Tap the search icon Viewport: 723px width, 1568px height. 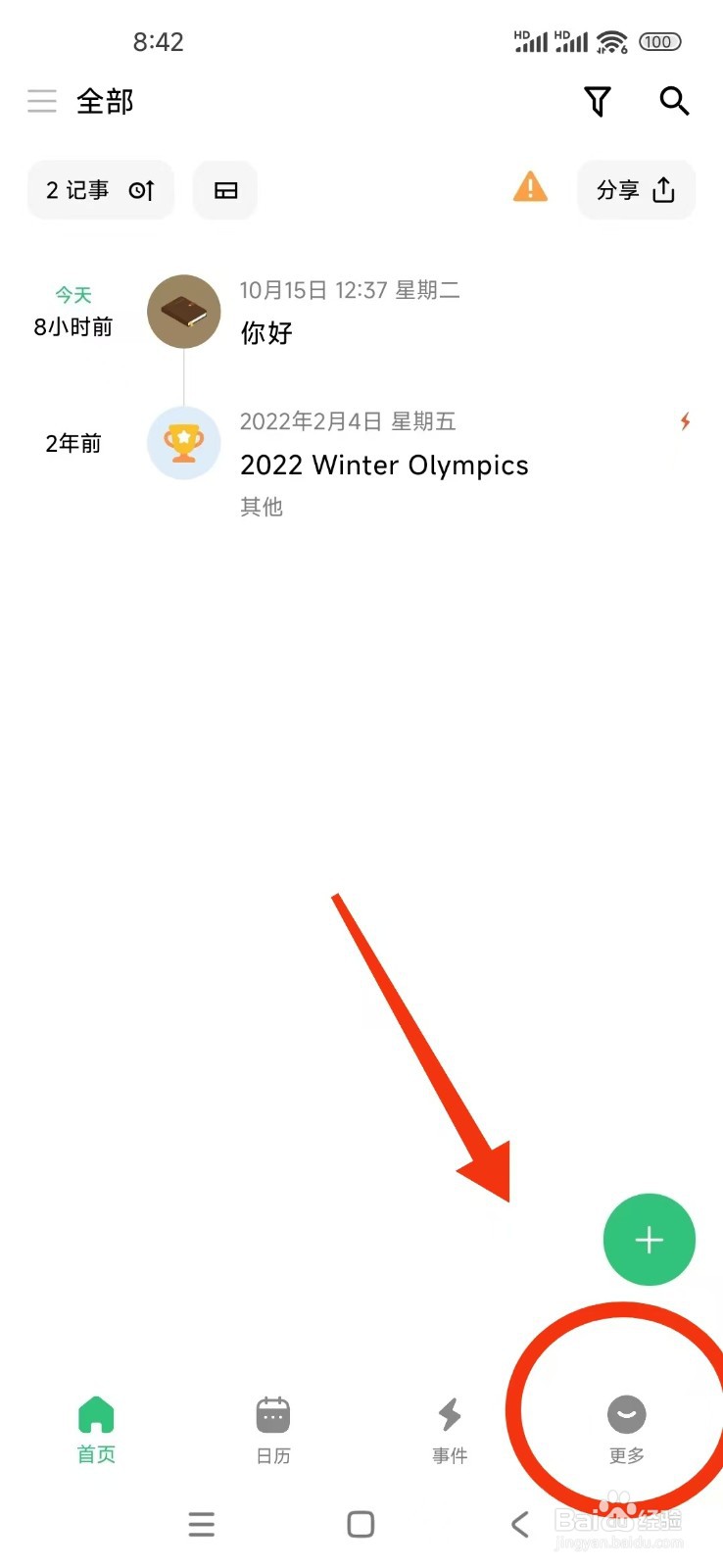click(x=674, y=101)
